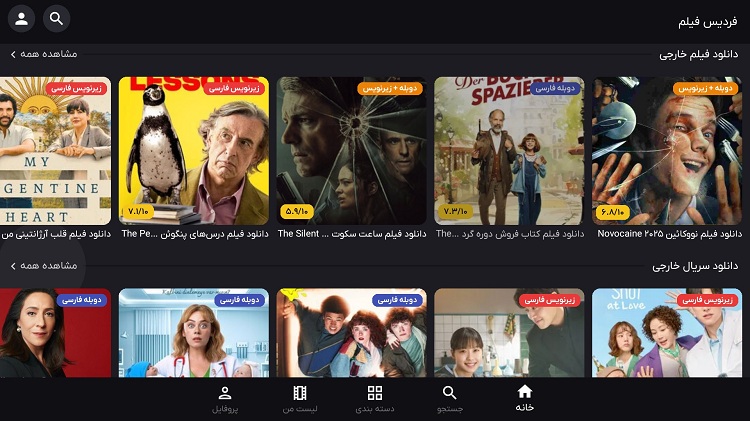The width and height of the screenshot is (750, 421).
Task: Open the Shot at Love series card
Action: click(x=667, y=333)
